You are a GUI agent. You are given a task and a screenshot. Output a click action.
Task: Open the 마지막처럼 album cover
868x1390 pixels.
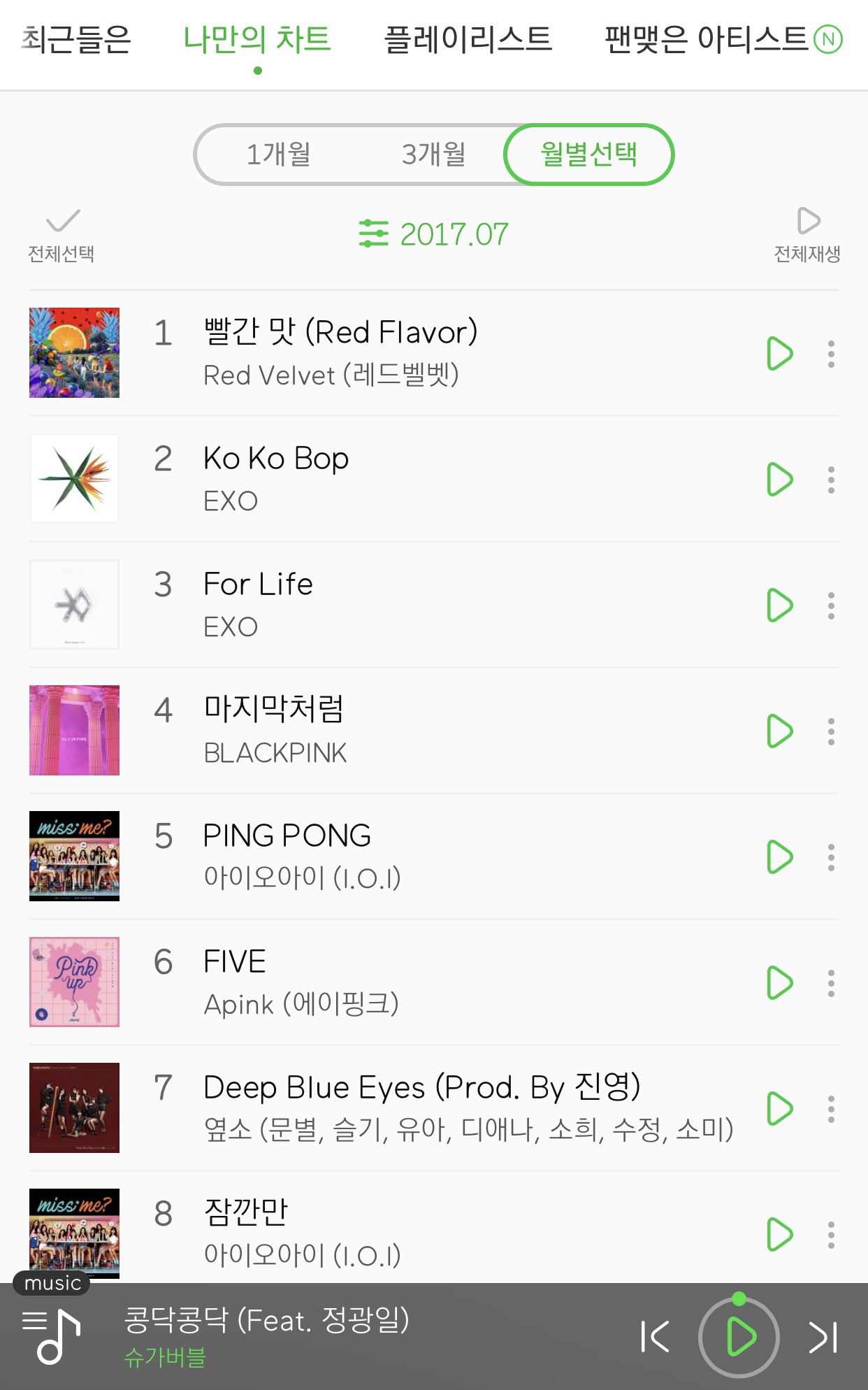[74, 730]
